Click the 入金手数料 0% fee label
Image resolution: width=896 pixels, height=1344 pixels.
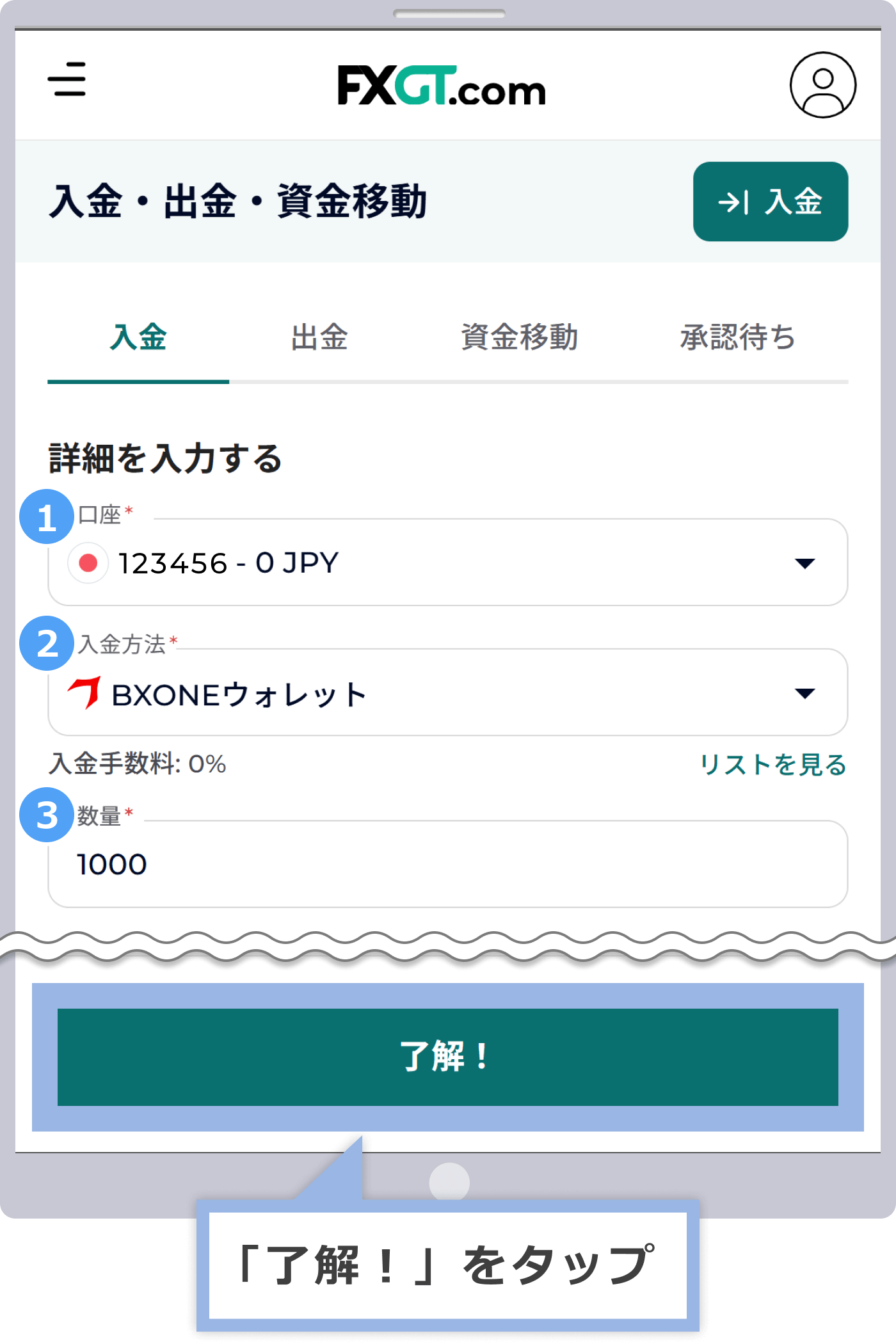138,763
